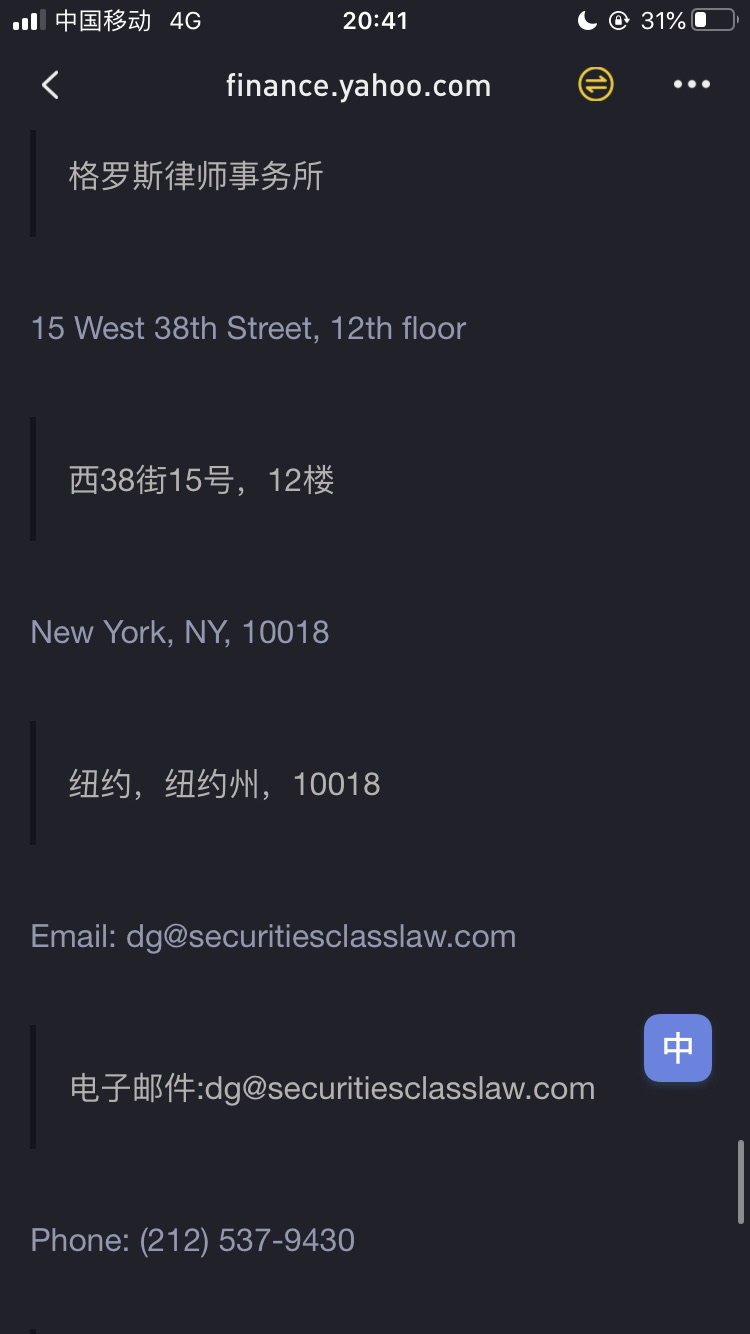750x1334 pixels.
Task: Tap the yellow translation switch icon
Action: tap(596, 85)
